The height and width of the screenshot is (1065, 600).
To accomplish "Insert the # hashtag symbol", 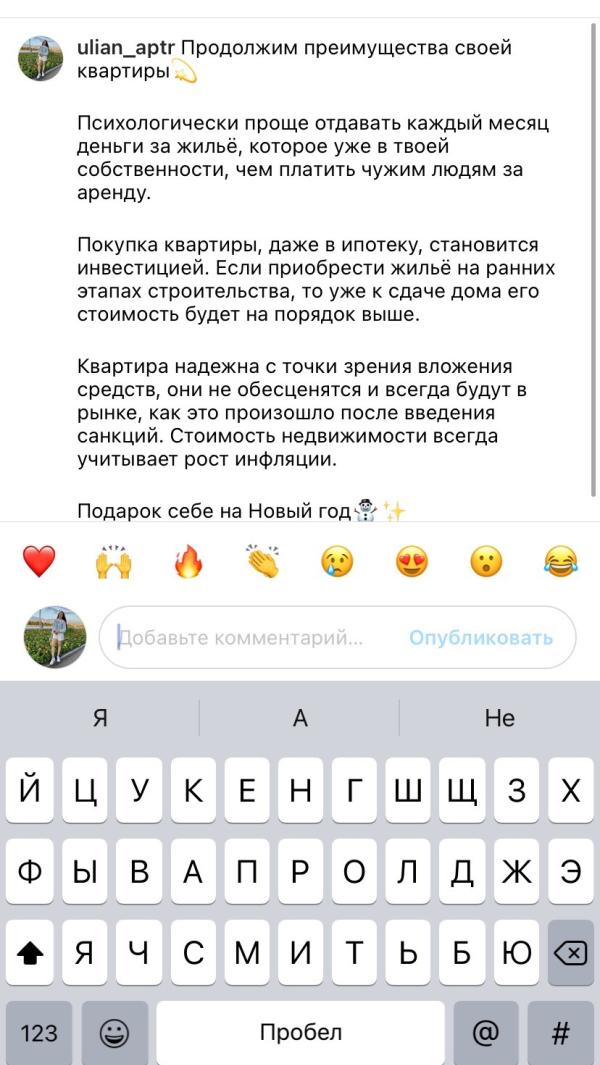I will point(561,1033).
